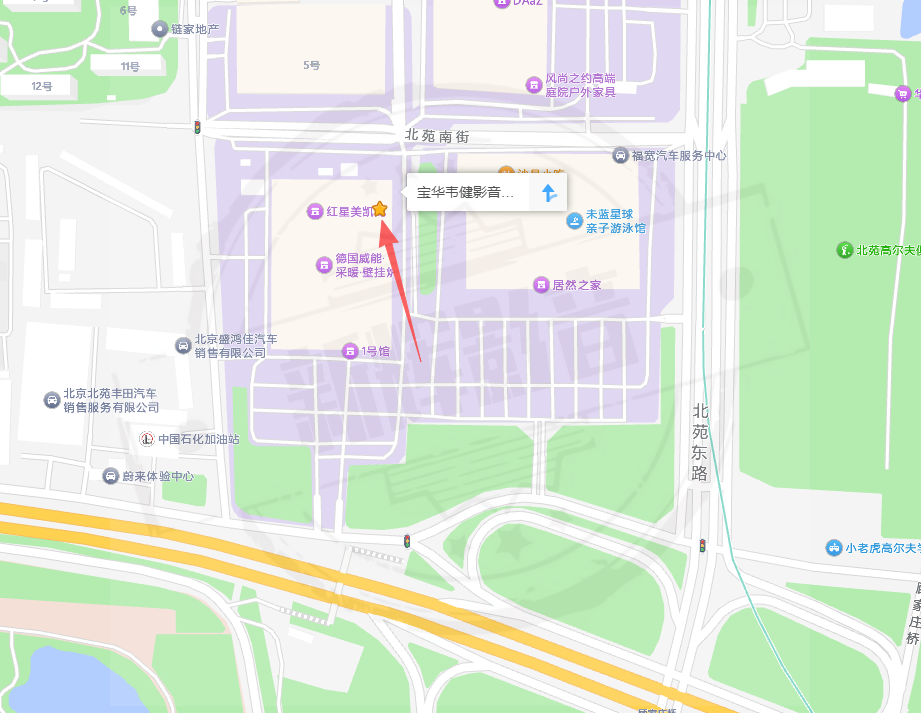Viewport: 921px width, 713px height.
Task: Select the 居然之家 map marker
Action: 541,285
